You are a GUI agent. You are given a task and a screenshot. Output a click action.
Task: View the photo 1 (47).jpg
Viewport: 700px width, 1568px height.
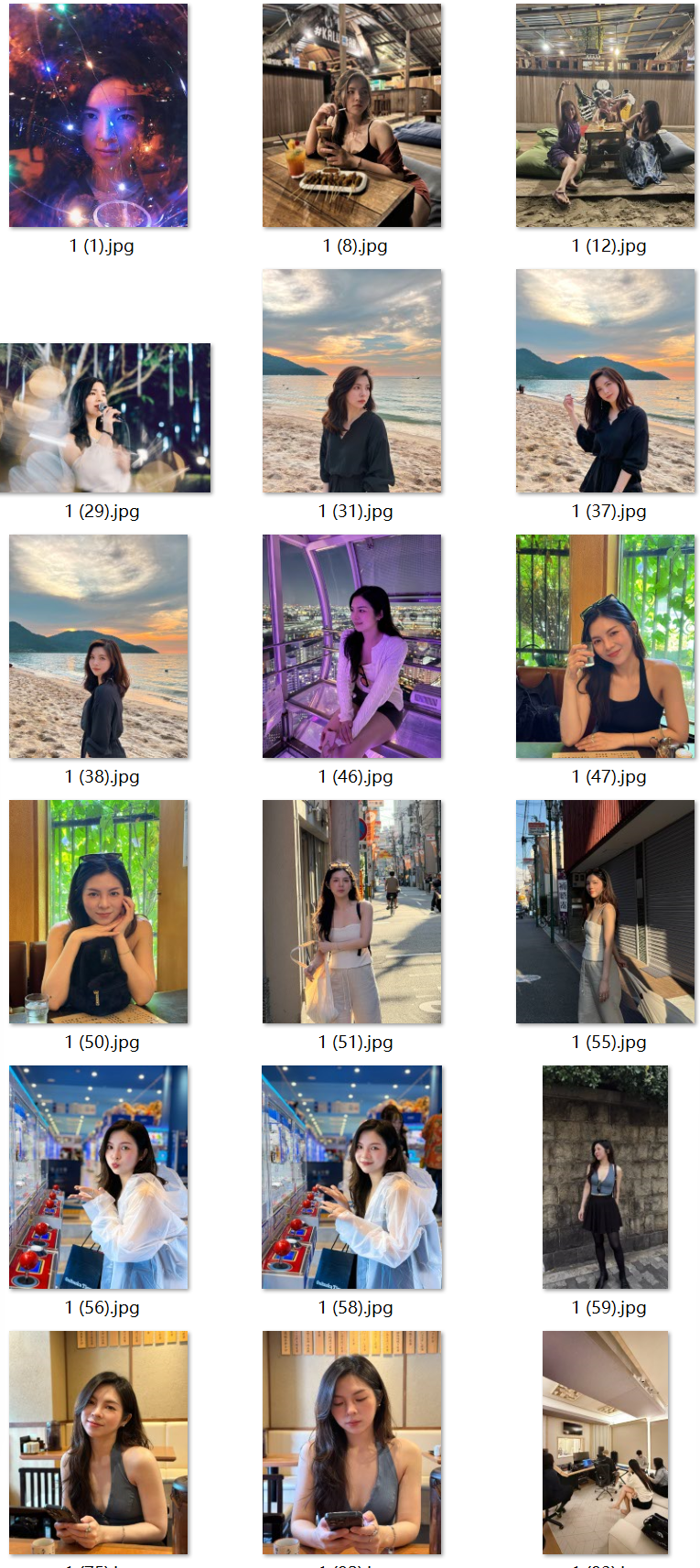point(605,646)
